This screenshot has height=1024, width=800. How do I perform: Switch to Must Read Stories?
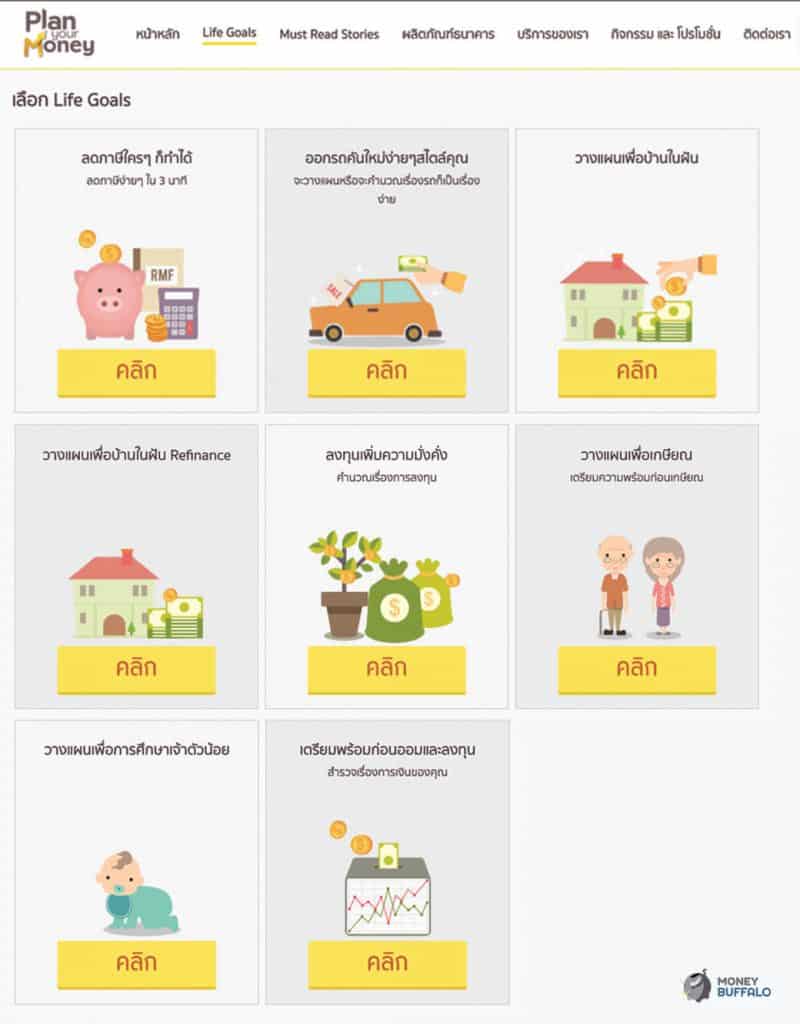pyautogui.click(x=329, y=34)
